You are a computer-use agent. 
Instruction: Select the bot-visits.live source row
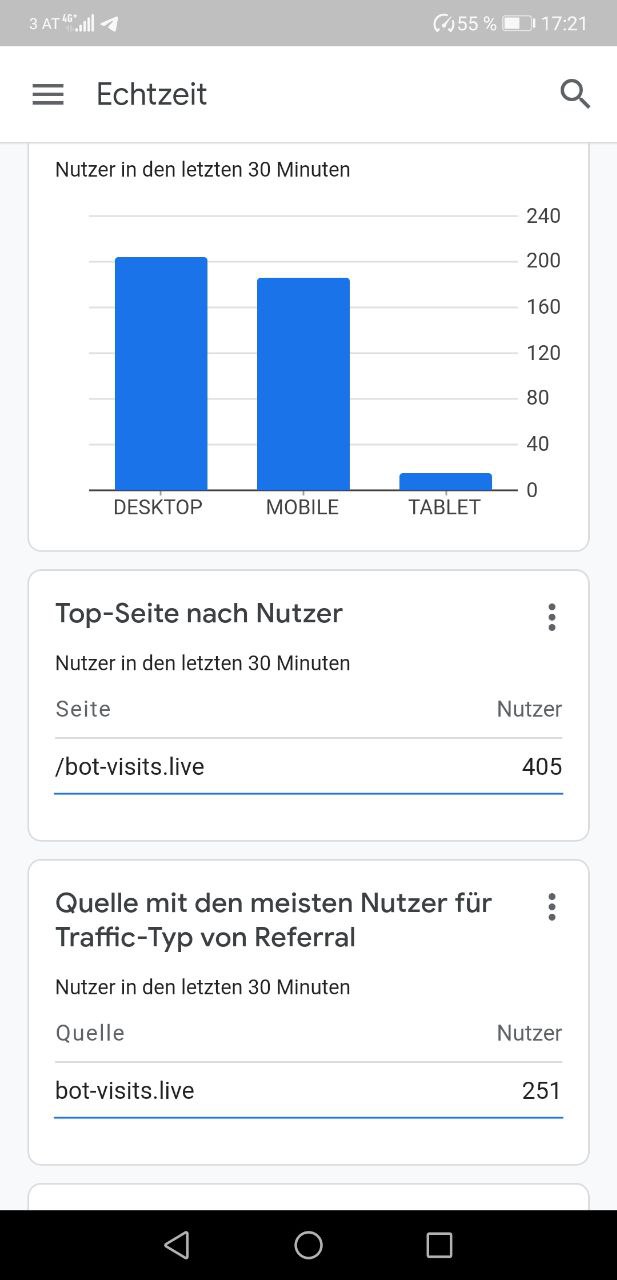[x=308, y=1091]
